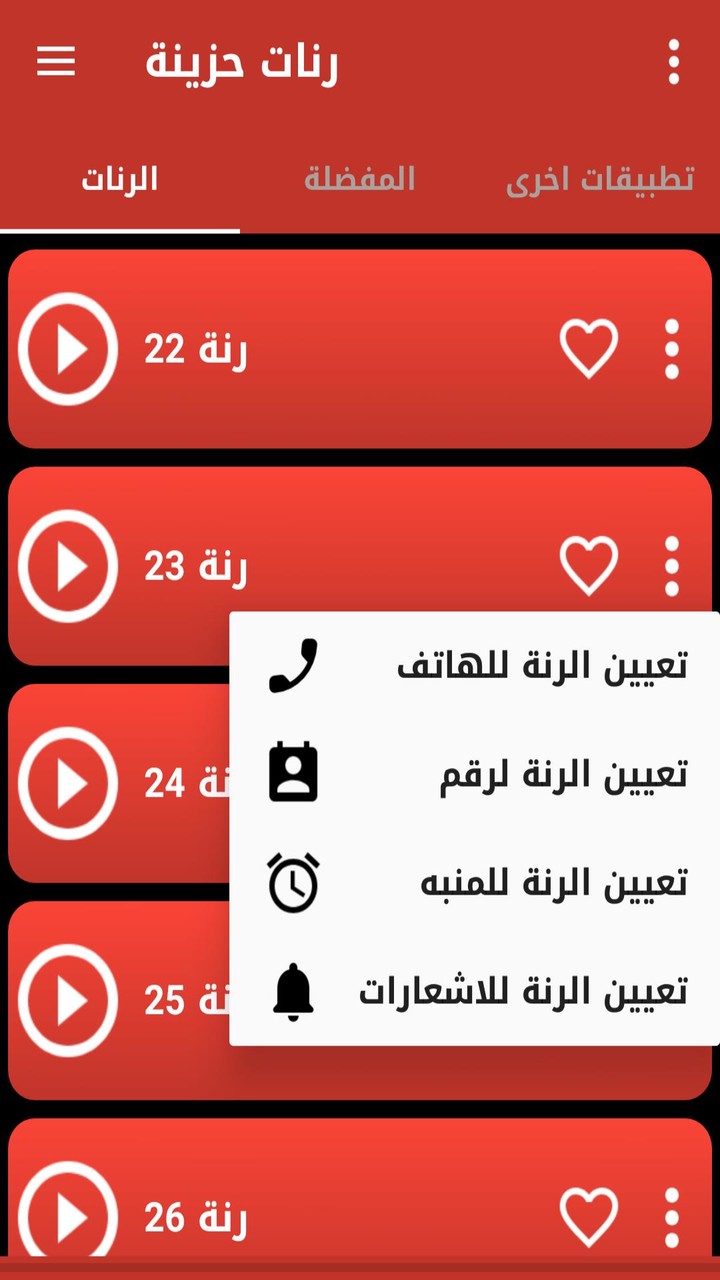Viewport: 720px width, 1280px height.
Task: Switch to the تطبيقات اخرى tab
Action: click(599, 180)
